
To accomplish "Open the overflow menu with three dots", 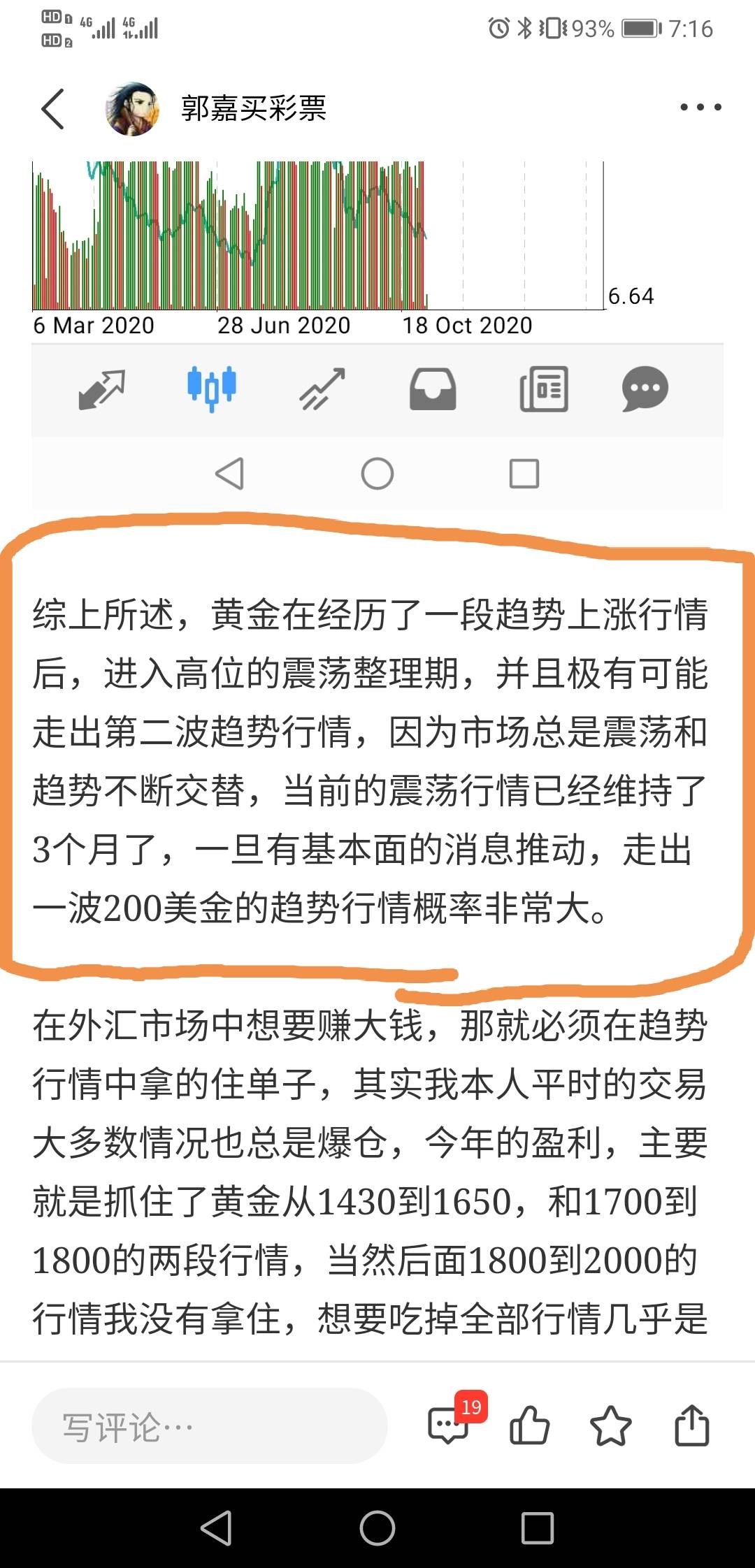I will pos(700,108).
